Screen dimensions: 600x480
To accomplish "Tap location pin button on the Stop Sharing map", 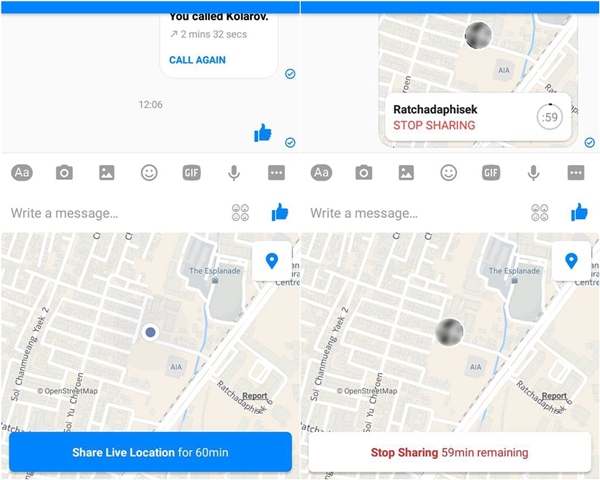I will pyautogui.click(x=571, y=262).
